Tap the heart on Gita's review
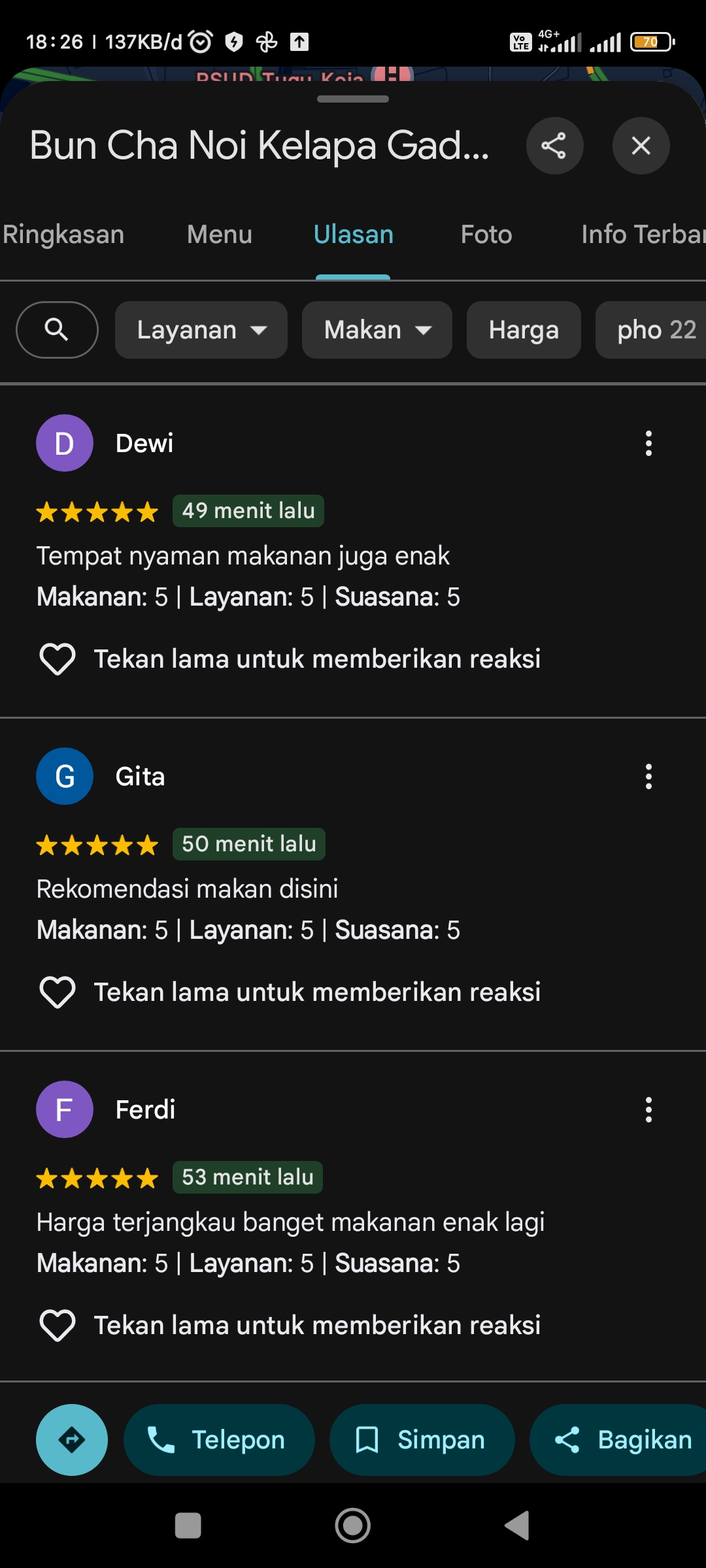The width and height of the screenshot is (706, 1568). pyautogui.click(x=58, y=992)
